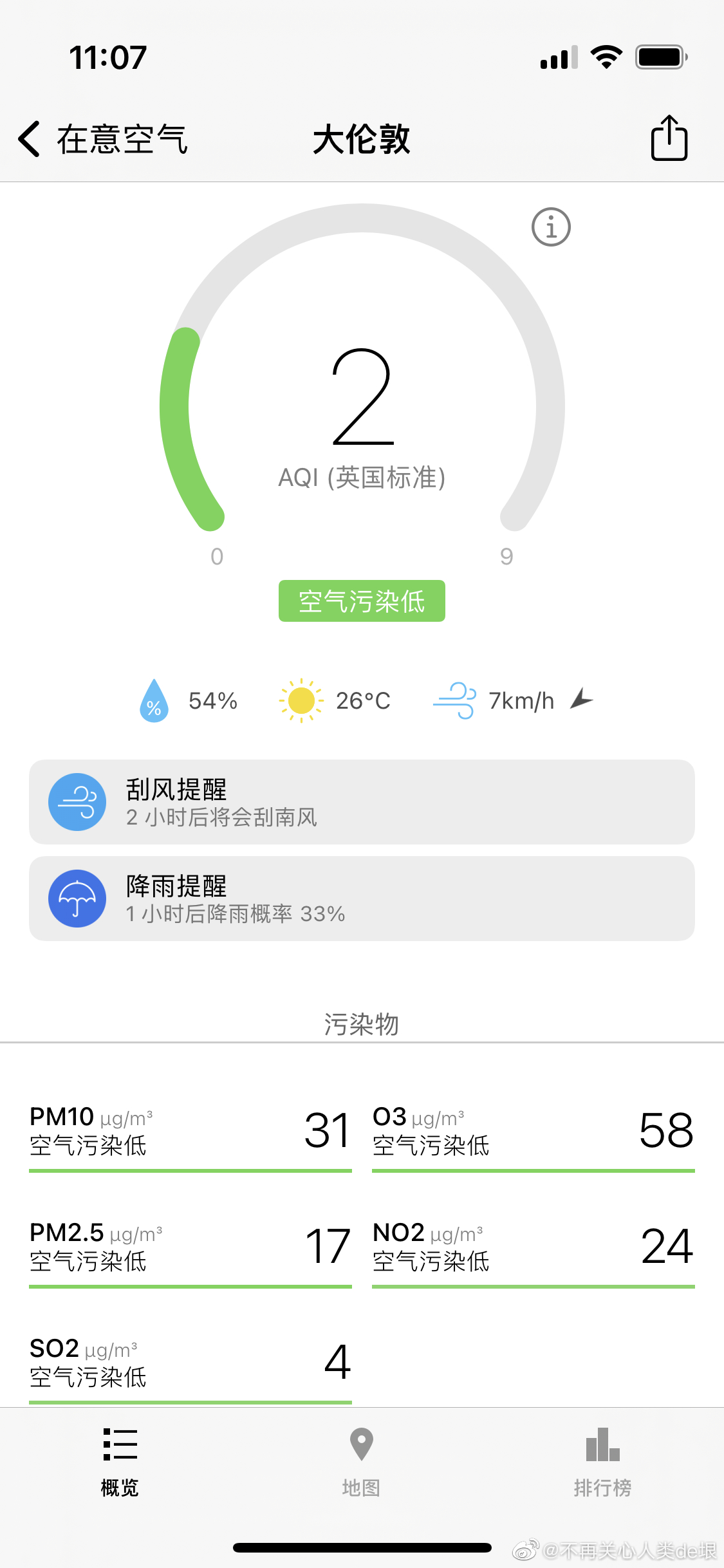This screenshot has height=1568, width=724.
Task: View PM2.5 pollutant details
Action: [x=190, y=1247]
